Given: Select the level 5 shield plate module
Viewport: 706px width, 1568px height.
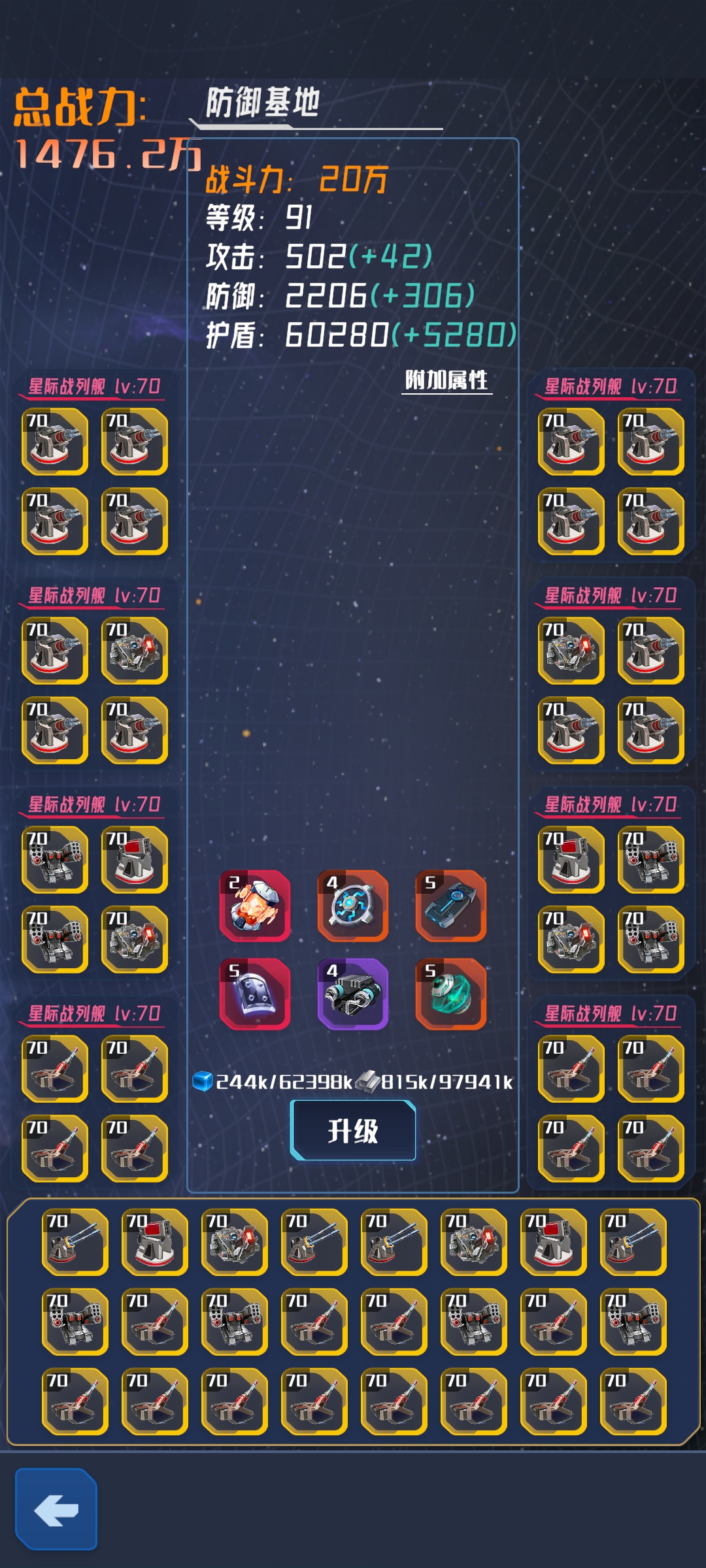Looking at the screenshot, I should click(255, 994).
